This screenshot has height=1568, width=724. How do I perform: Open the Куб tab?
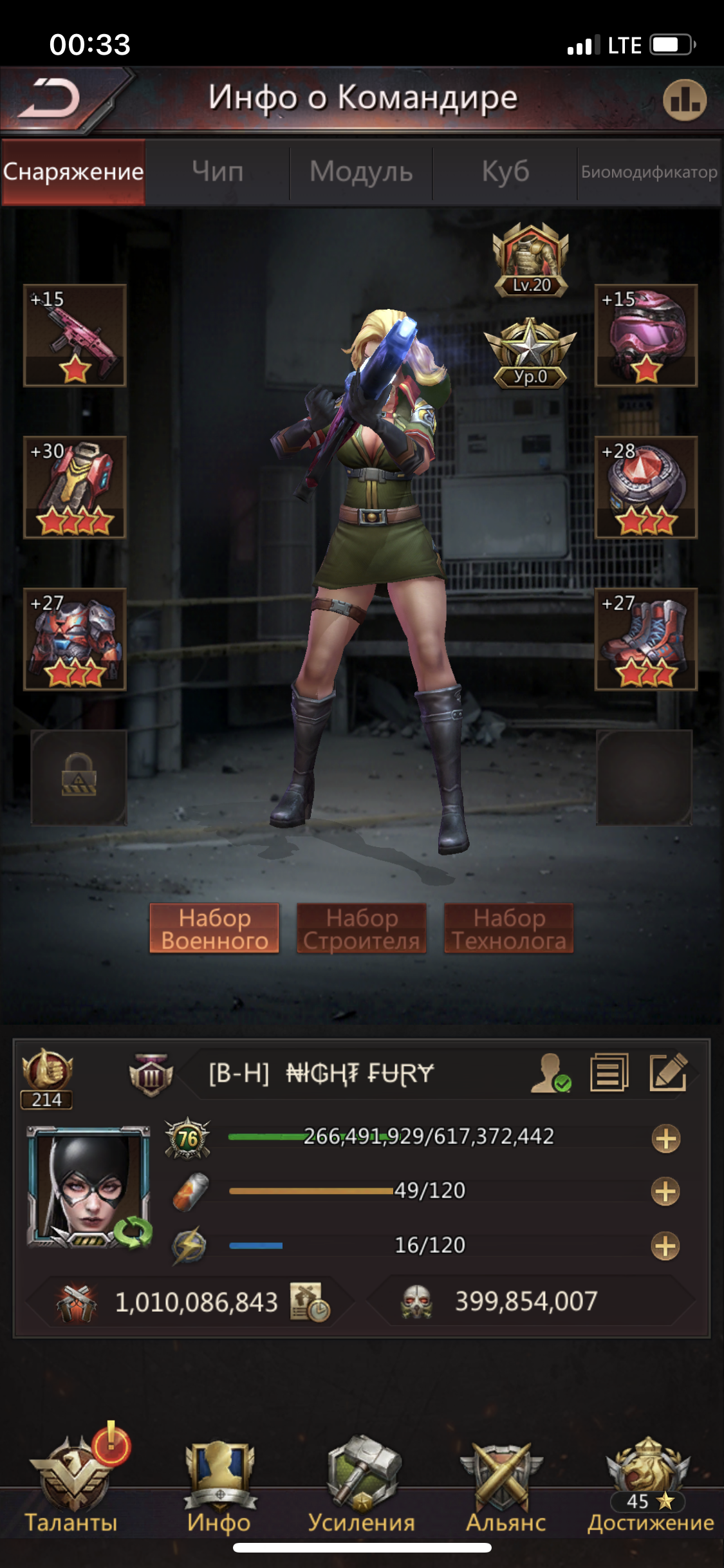pos(505,172)
